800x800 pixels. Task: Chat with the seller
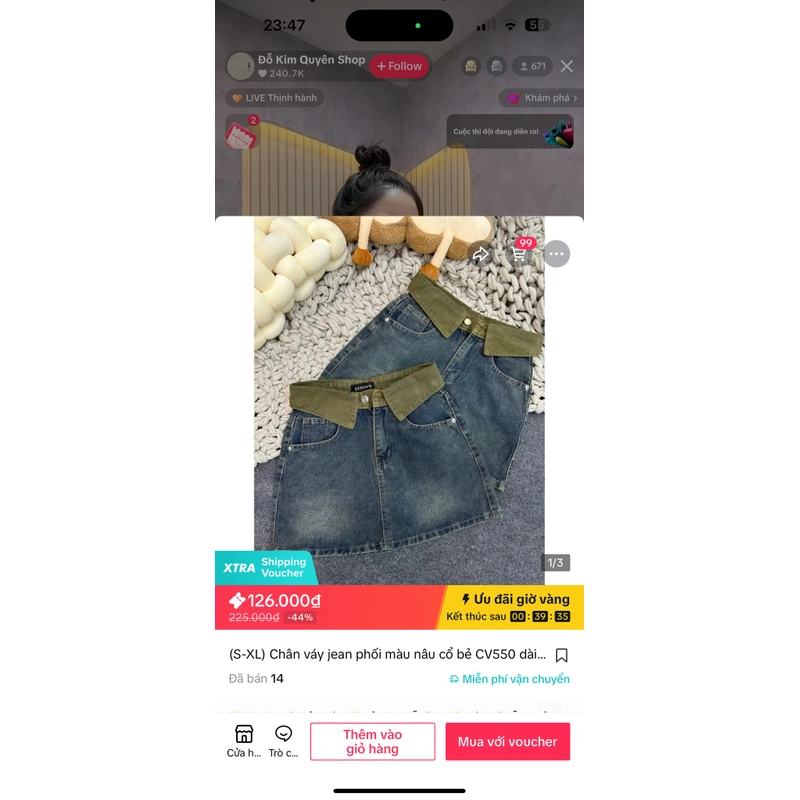284,741
